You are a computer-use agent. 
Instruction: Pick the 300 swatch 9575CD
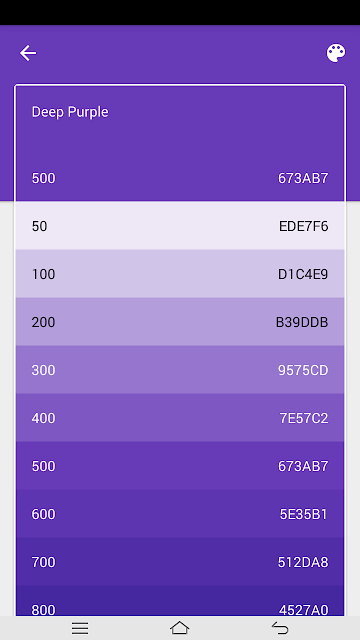pos(180,370)
